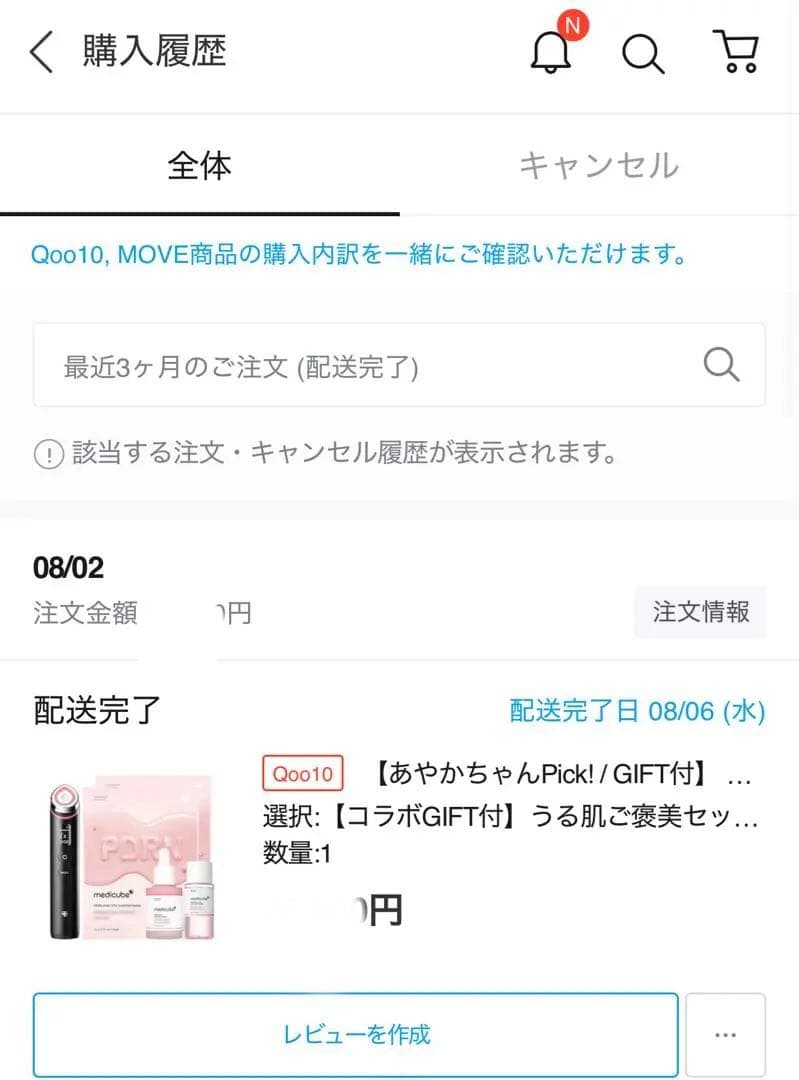
Task: Select the 全体 tab
Action: [x=199, y=166]
